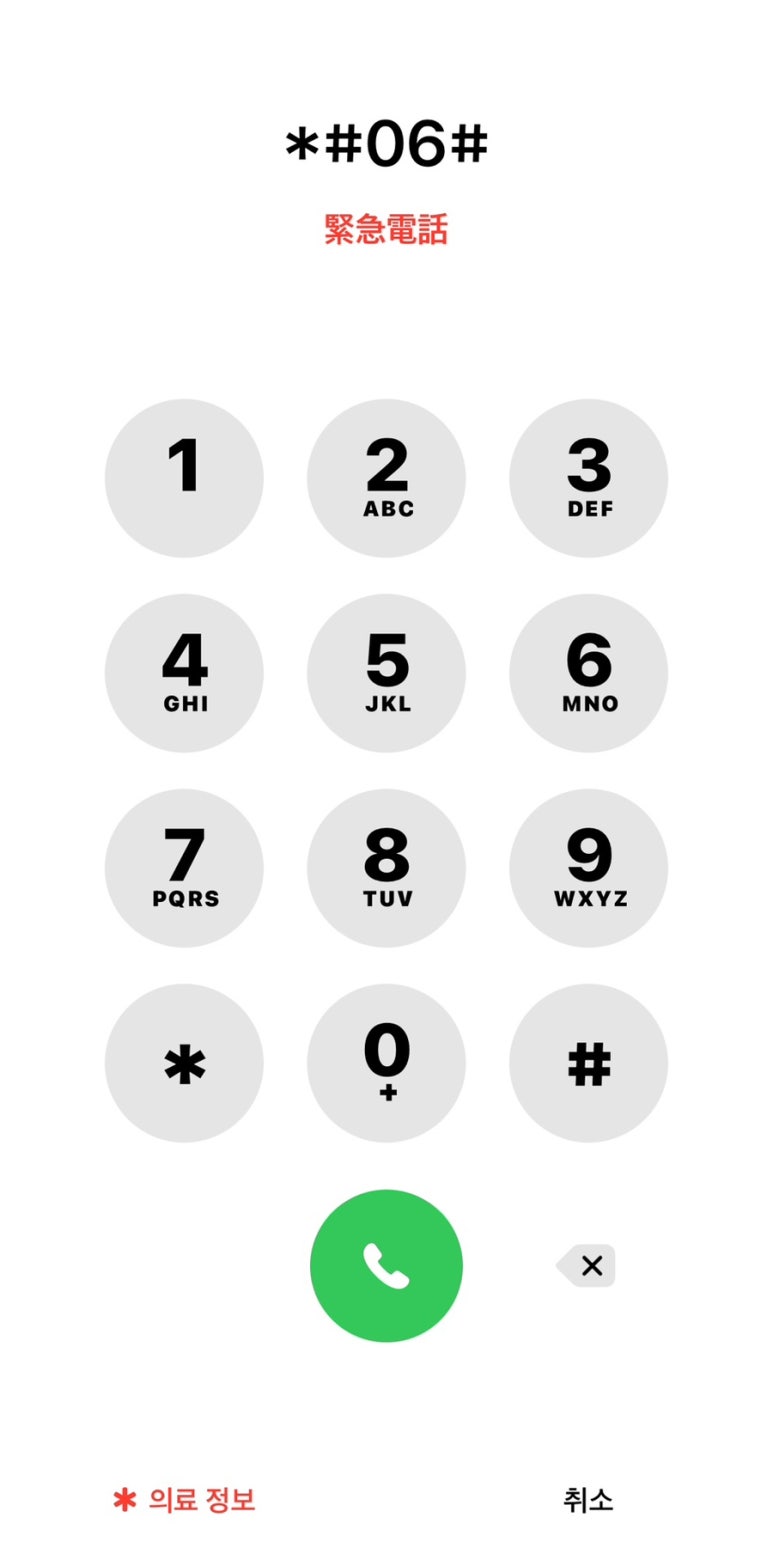The height and width of the screenshot is (1560, 773).
Task: Cancel with the 취소 button
Action: pyautogui.click(x=588, y=1500)
